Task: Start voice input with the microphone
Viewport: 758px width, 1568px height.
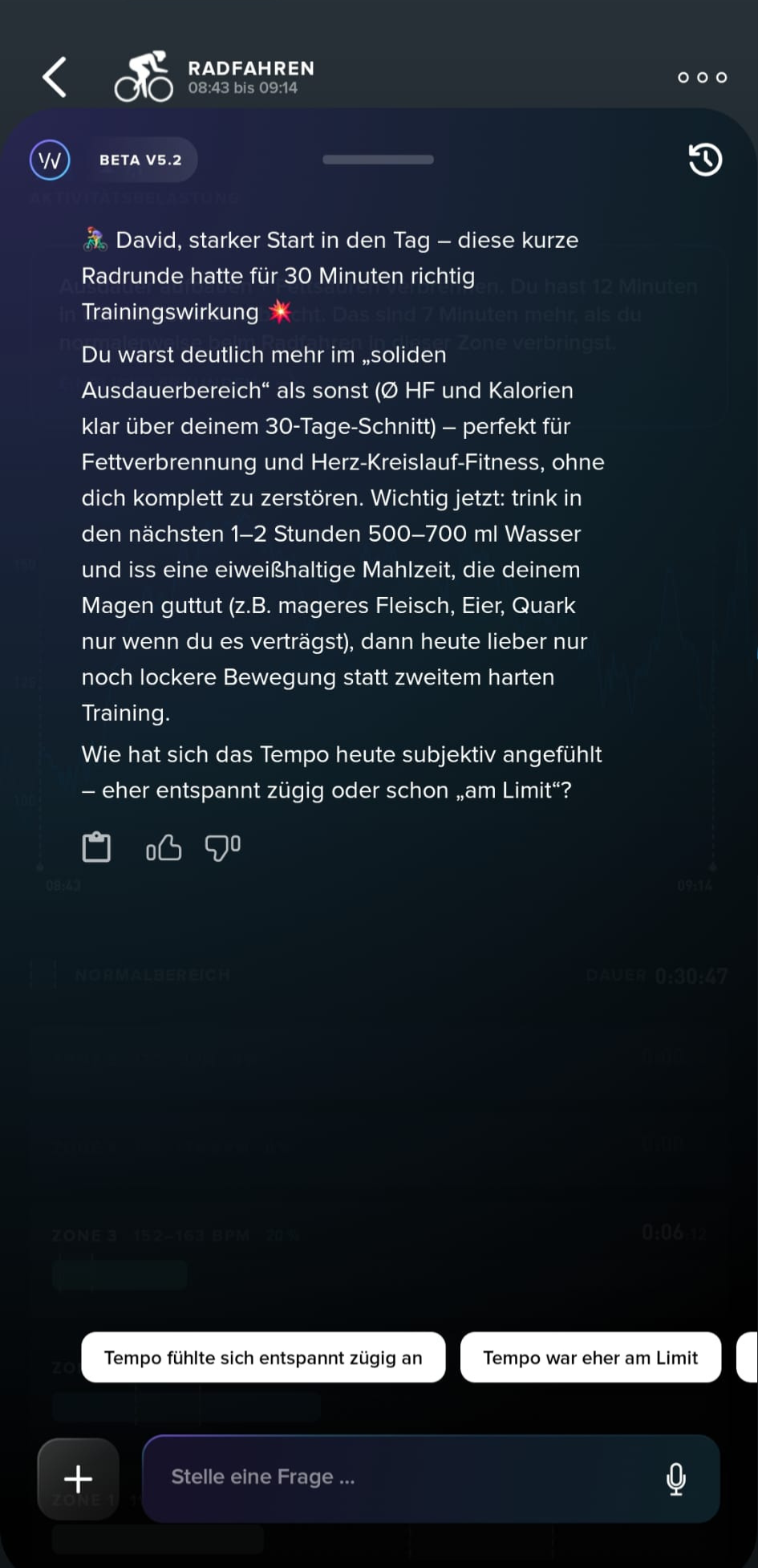Action: click(676, 1478)
